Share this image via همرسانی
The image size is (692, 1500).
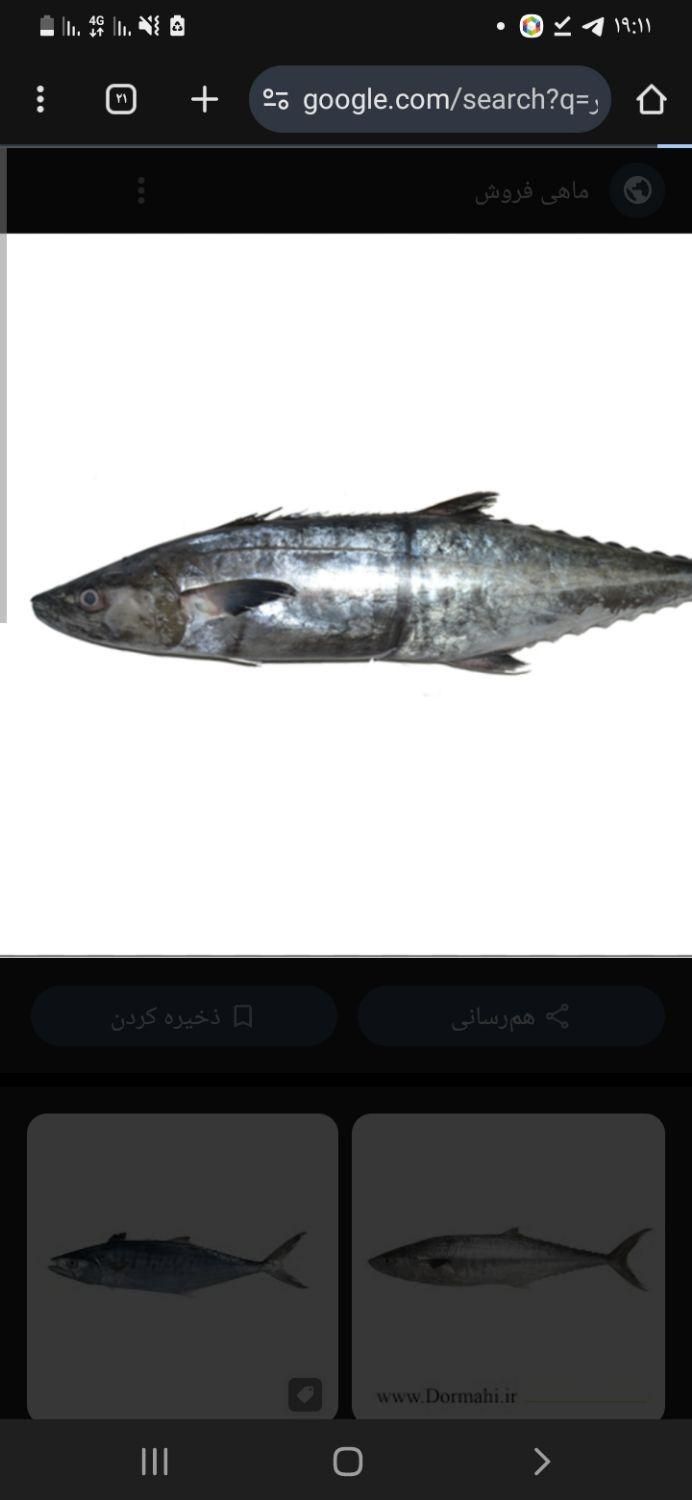[511, 1017]
